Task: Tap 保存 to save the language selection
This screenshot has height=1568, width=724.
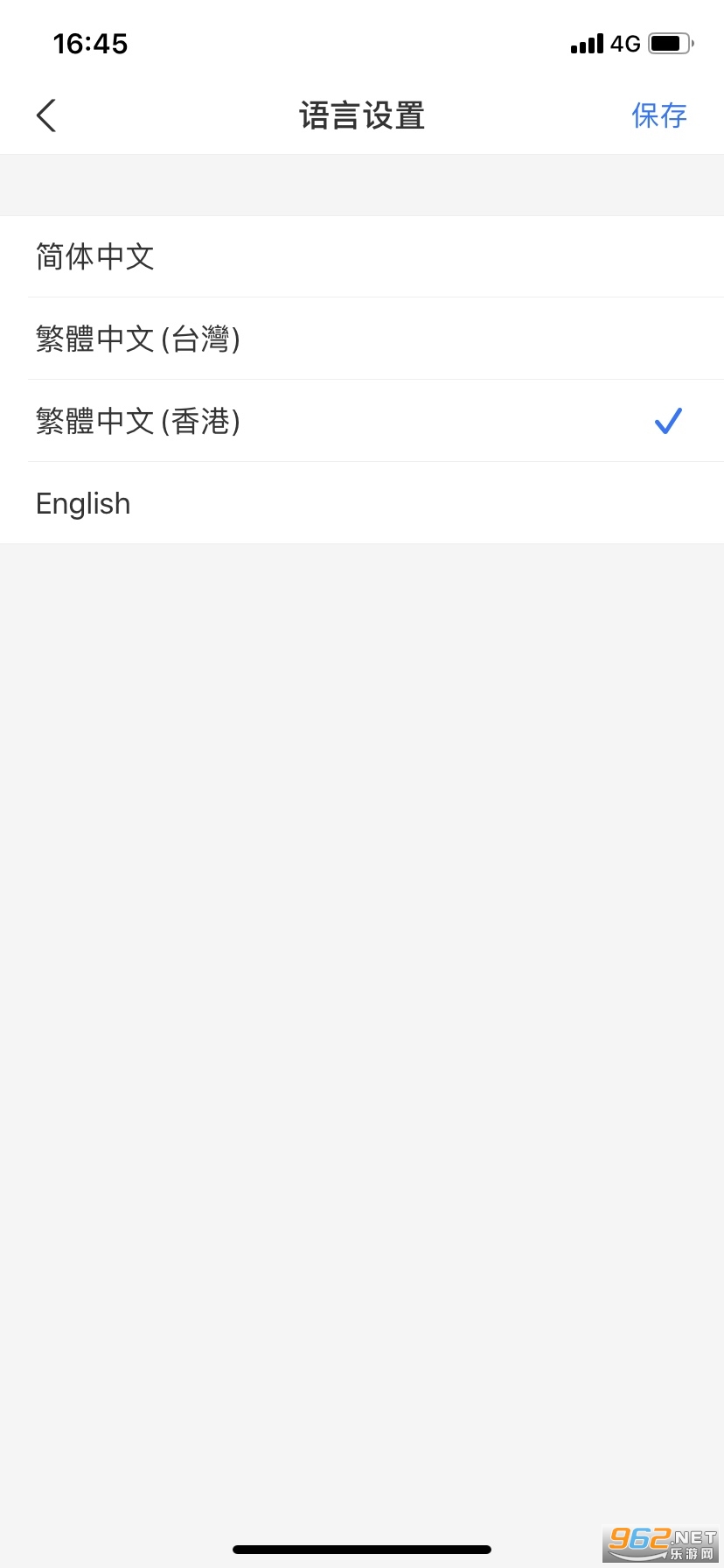Action: tap(660, 115)
